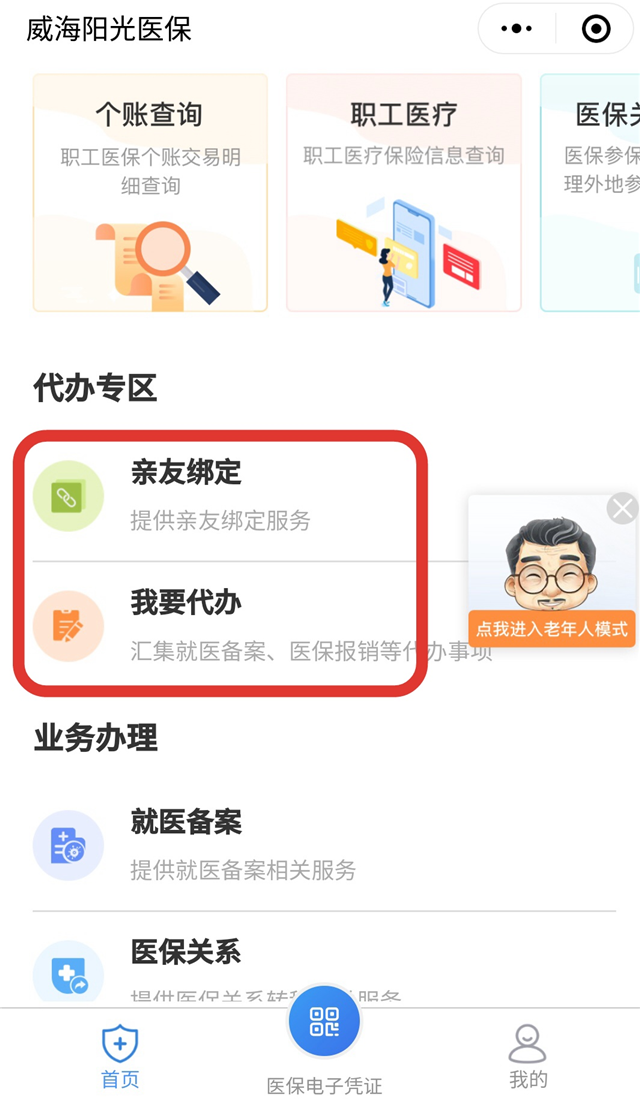Open the 职工医疗 card

[x=404, y=192]
